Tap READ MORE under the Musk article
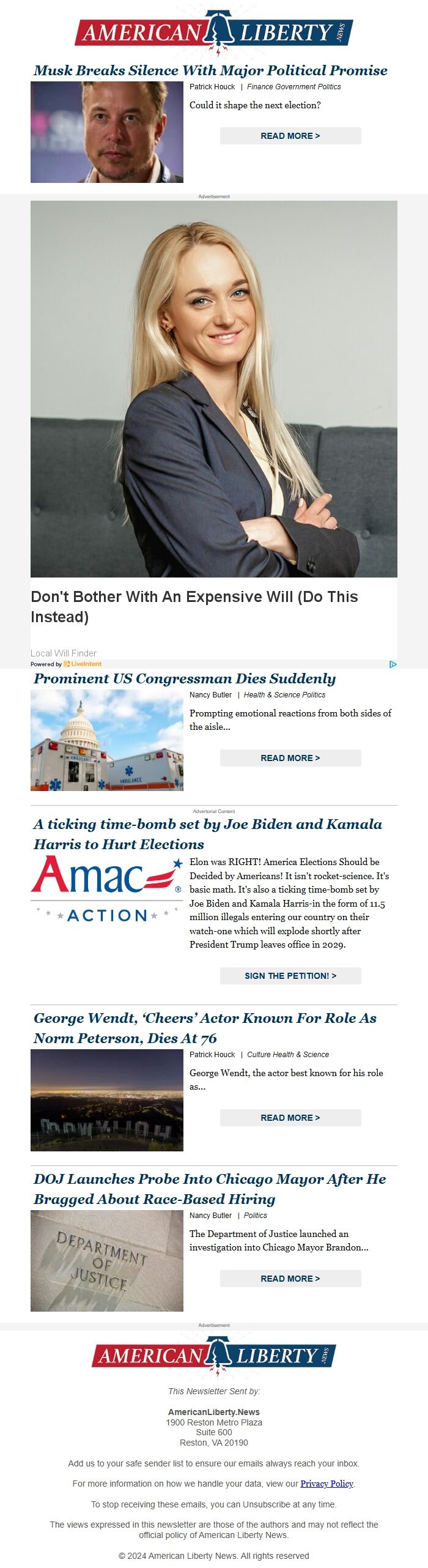Screen dimensions: 428x1568 290,136
